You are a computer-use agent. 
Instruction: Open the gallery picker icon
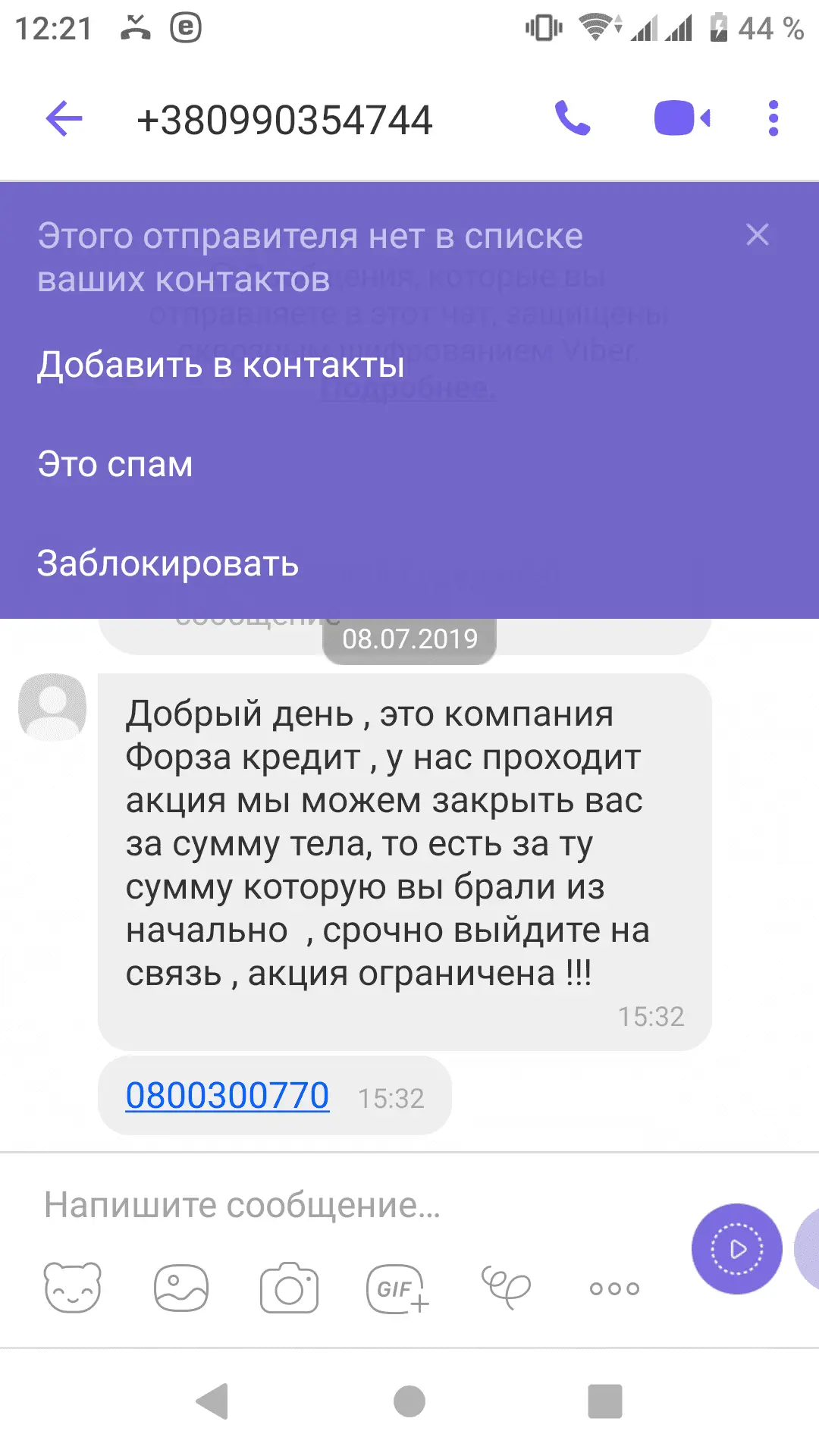point(180,1288)
